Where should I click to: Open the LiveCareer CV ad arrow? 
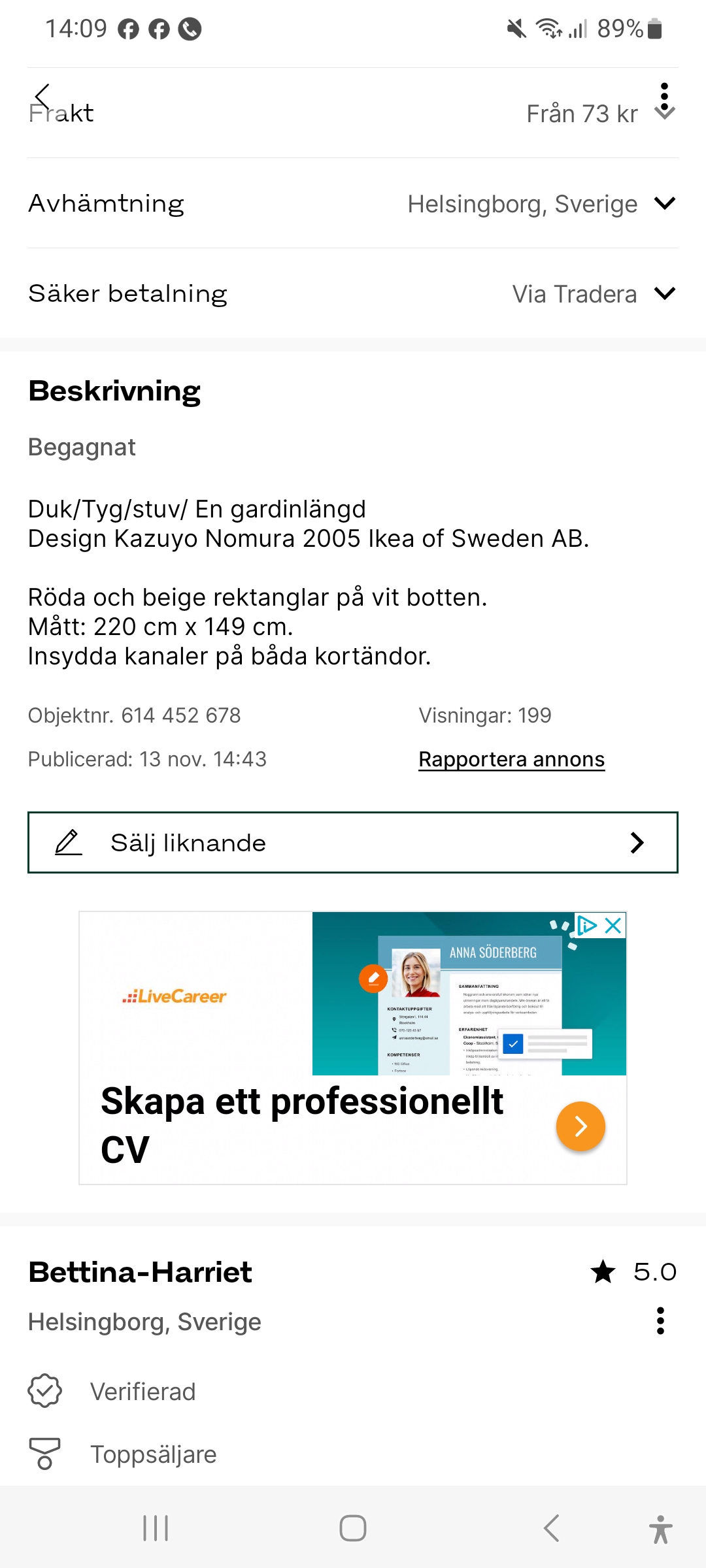[x=580, y=1126]
